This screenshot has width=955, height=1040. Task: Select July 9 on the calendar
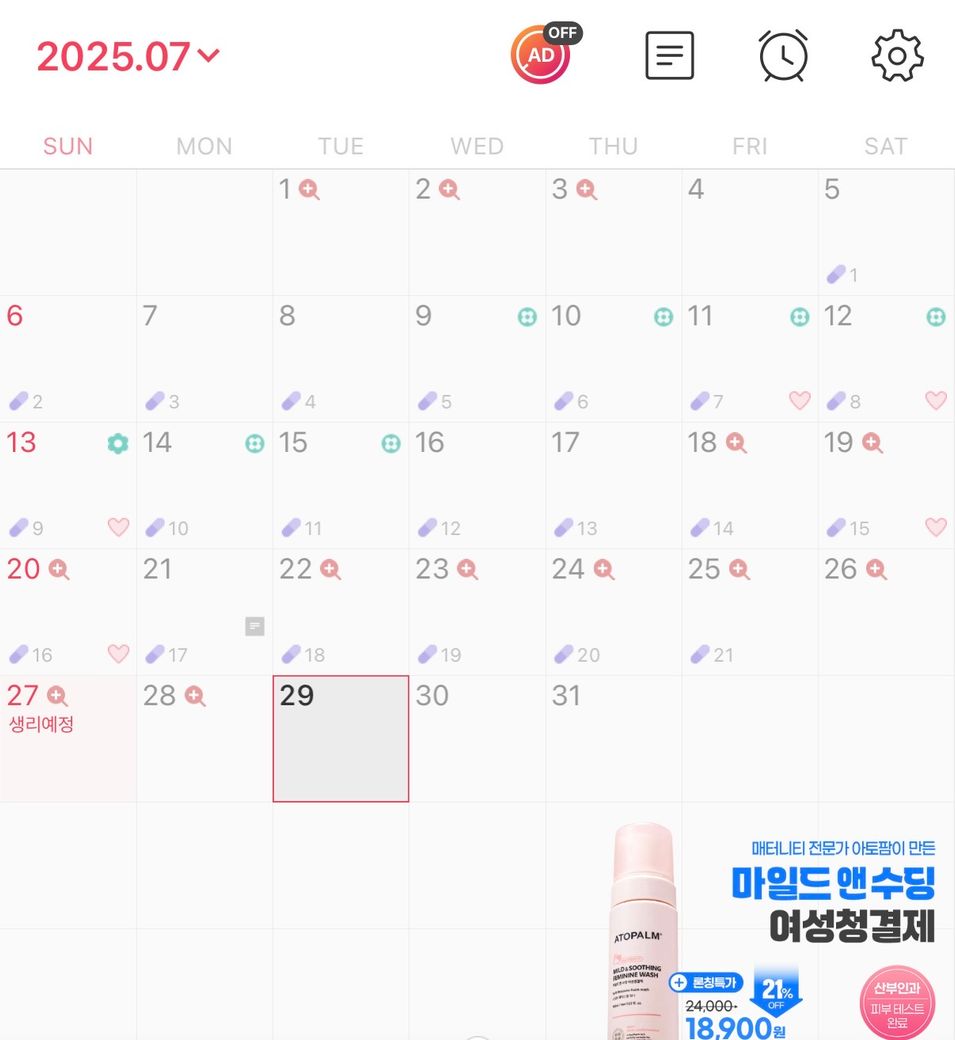click(x=476, y=358)
